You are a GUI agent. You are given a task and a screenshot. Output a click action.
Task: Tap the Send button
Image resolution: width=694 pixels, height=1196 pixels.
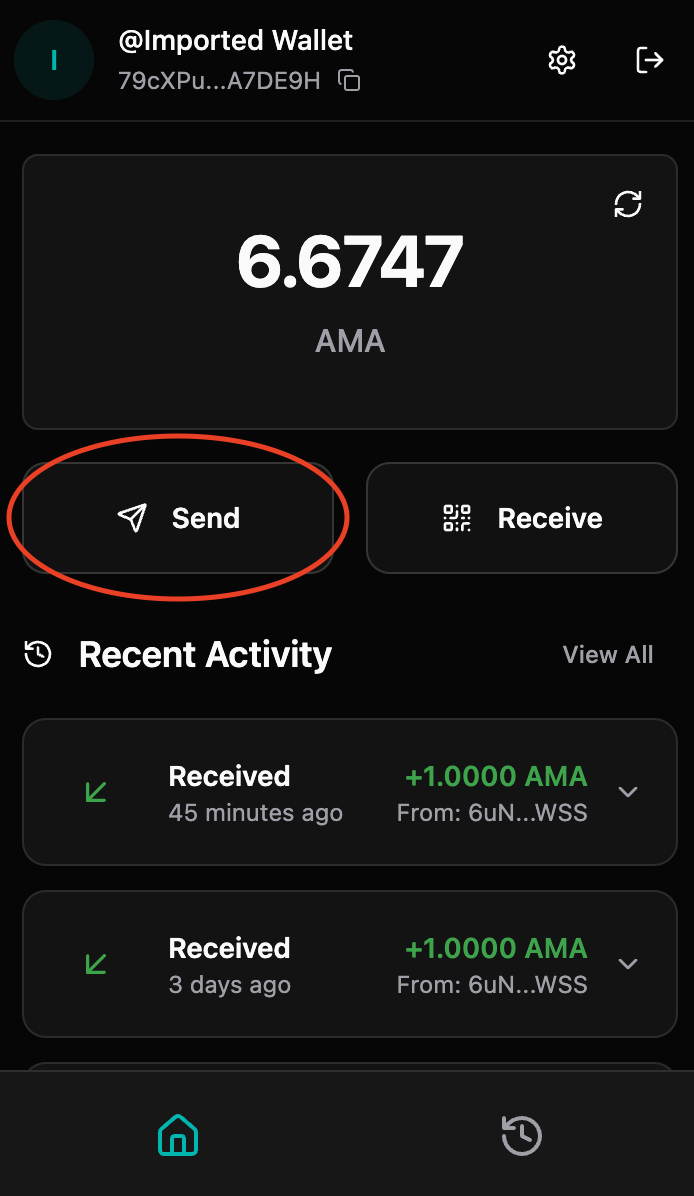[x=178, y=518]
